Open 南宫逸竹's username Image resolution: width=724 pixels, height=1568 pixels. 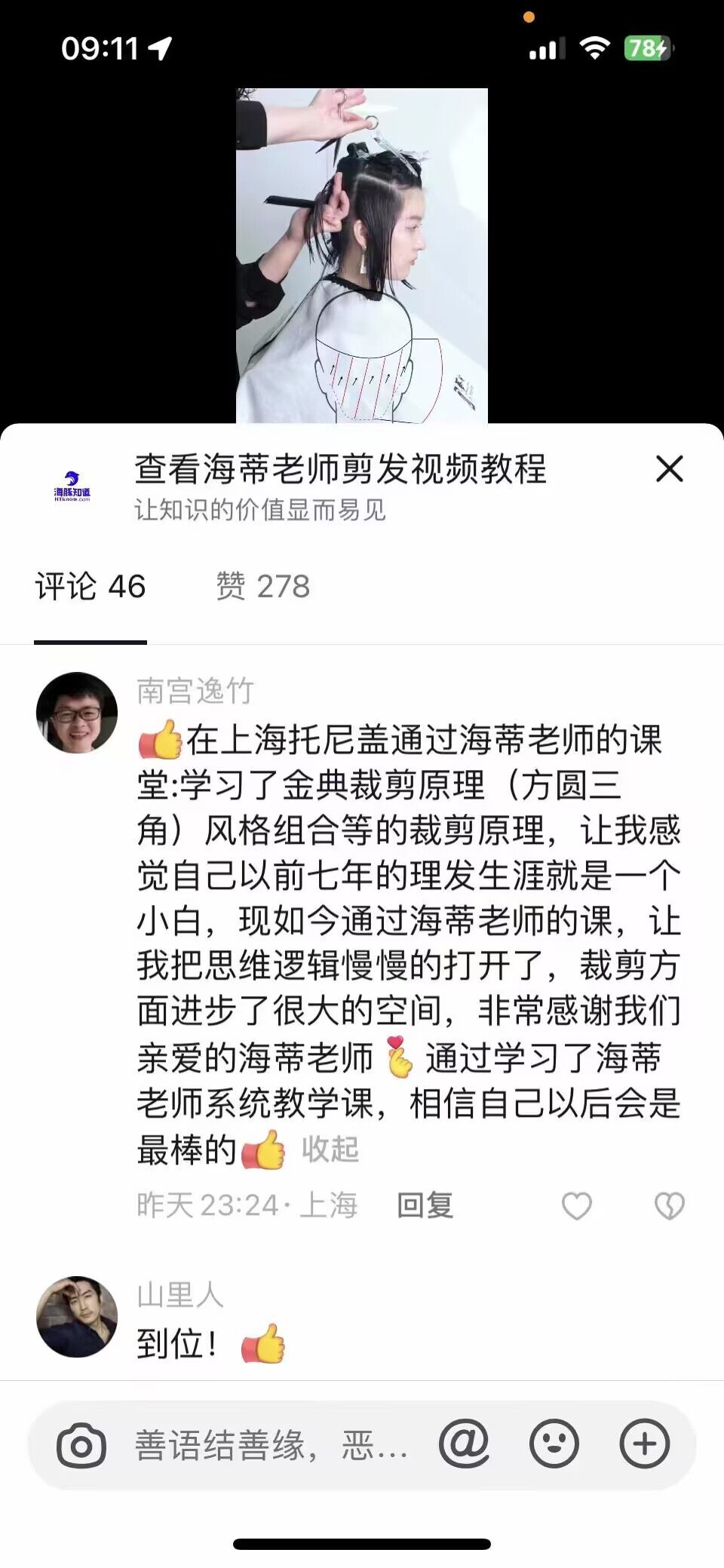tap(195, 691)
